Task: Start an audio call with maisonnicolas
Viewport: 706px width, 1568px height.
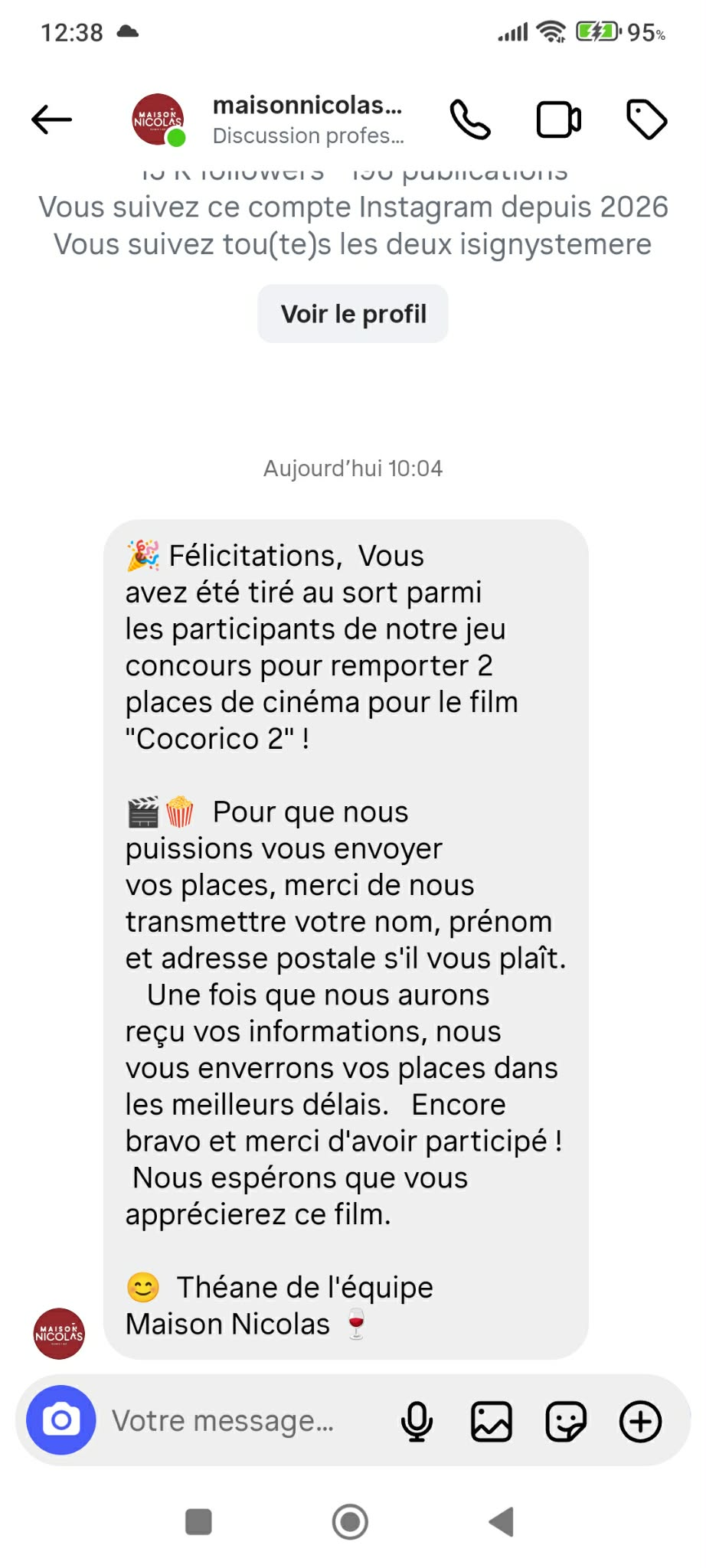Action: pos(469,119)
